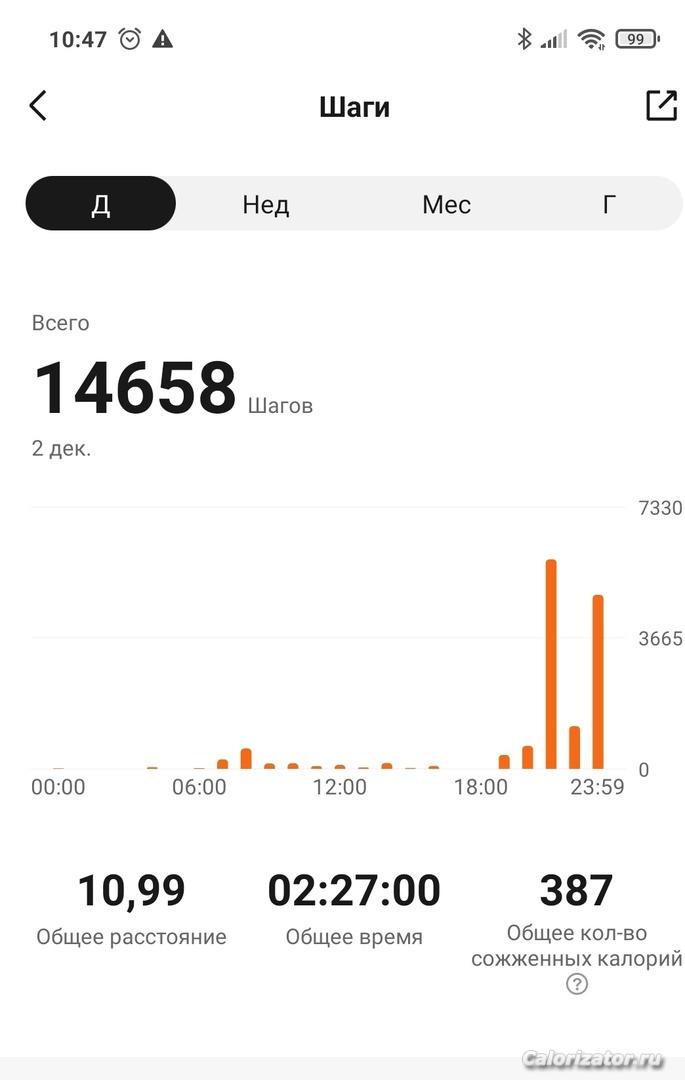
Task: Open the burned calories help icon
Action: pyautogui.click(x=577, y=984)
